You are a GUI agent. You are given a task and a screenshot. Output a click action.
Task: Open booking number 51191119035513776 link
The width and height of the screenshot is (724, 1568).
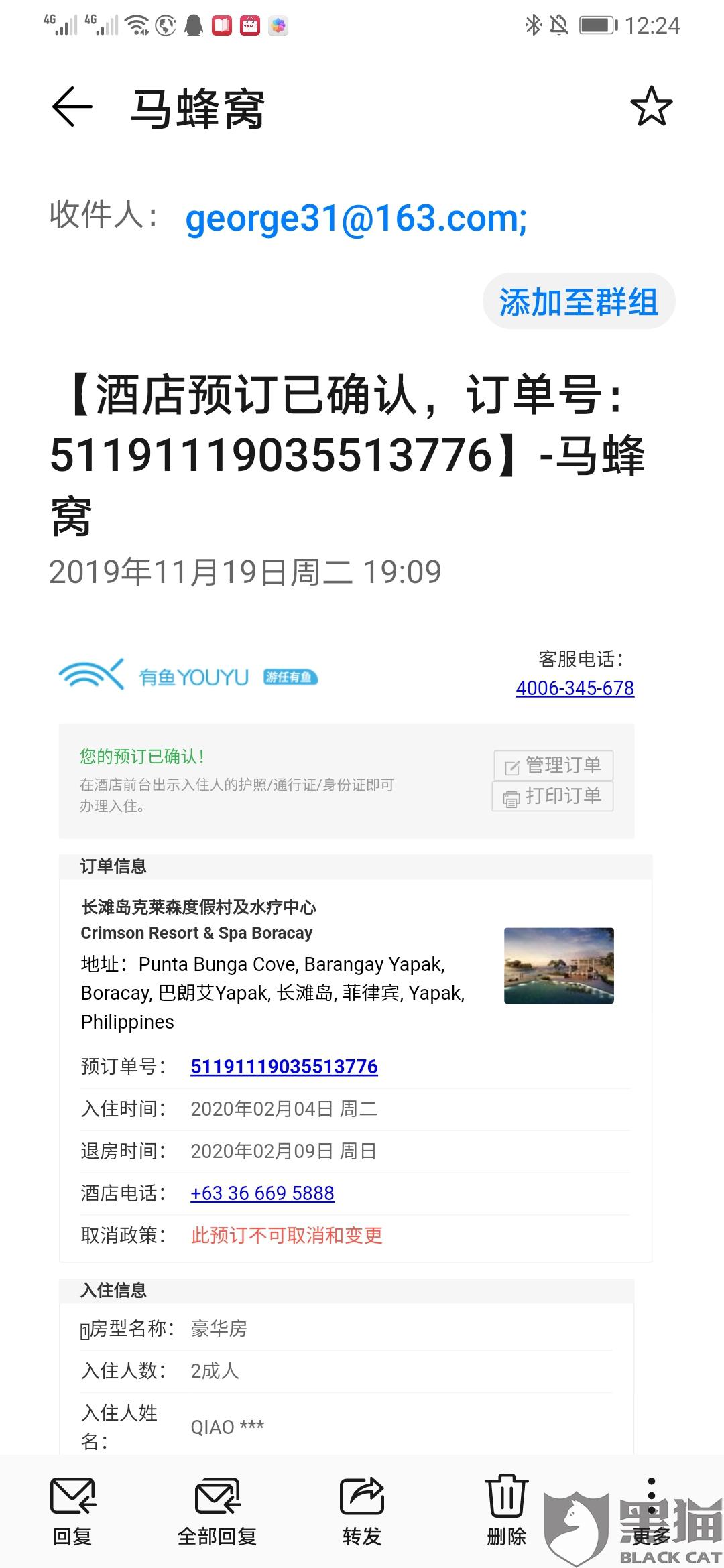[x=284, y=1067]
